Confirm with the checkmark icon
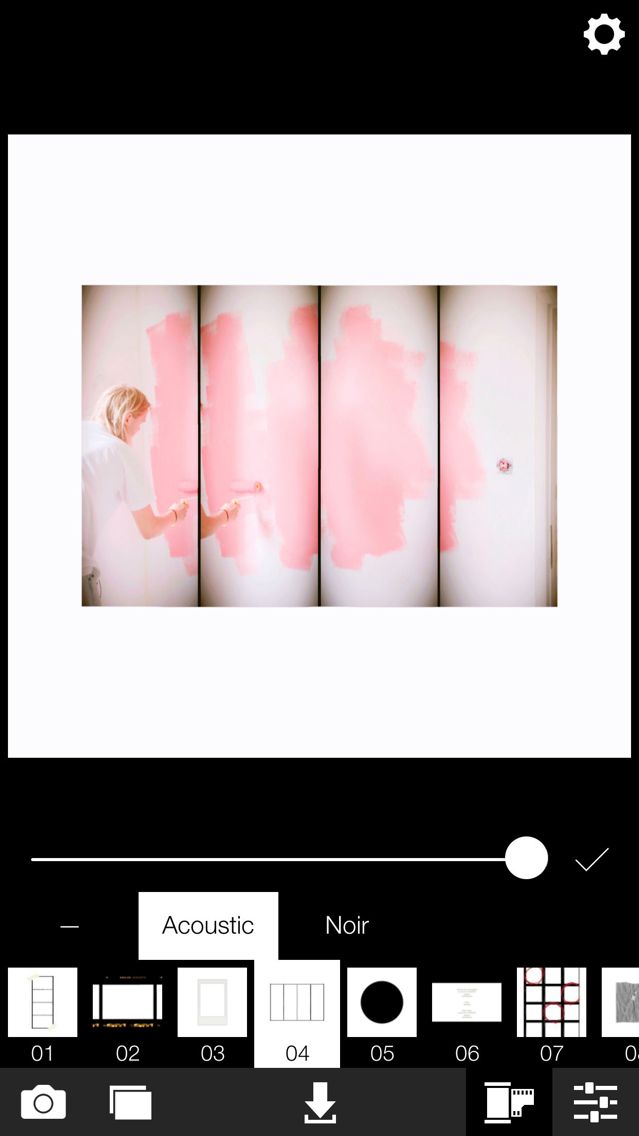The height and width of the screenshot is (1136, 639). (x=592, y=859)
